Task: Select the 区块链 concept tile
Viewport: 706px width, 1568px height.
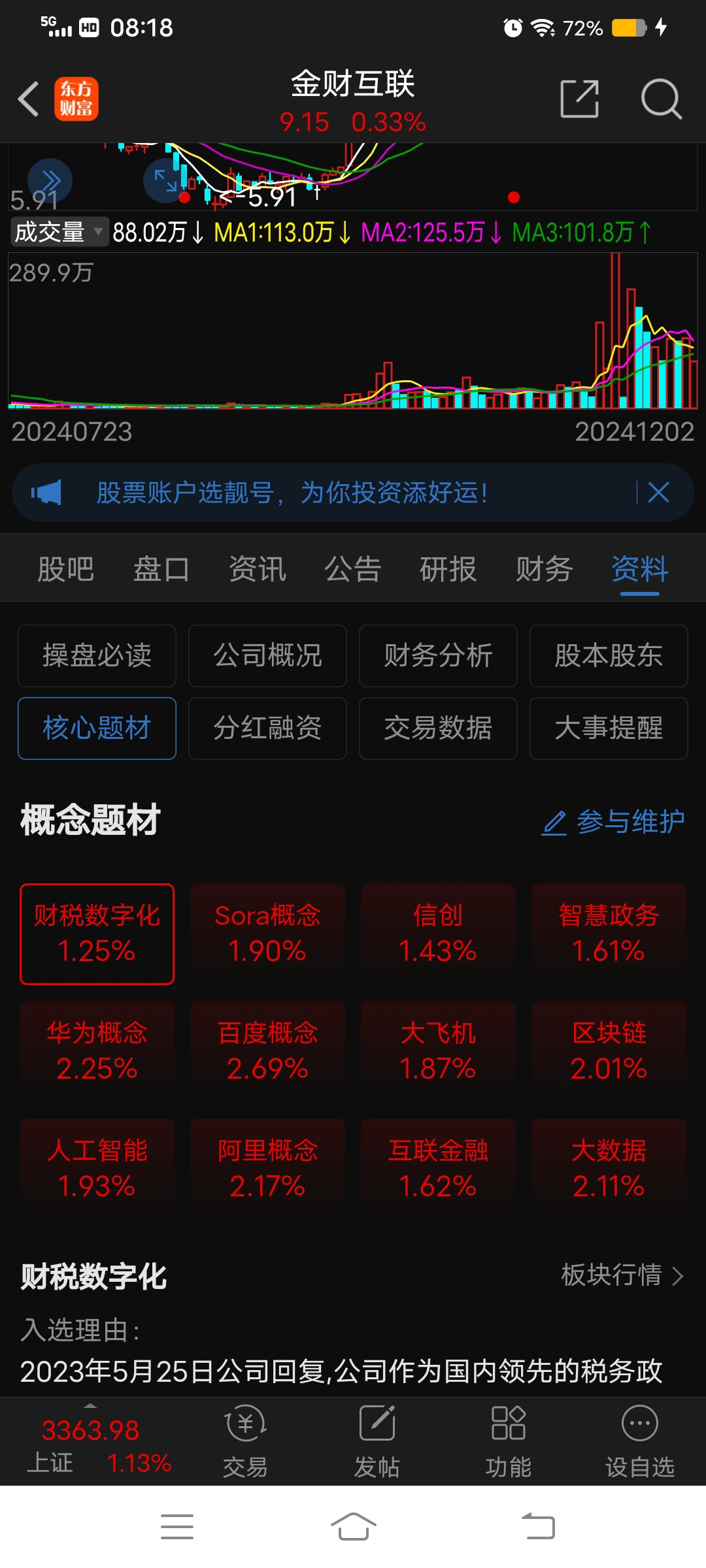Action: pos(609,1051)
